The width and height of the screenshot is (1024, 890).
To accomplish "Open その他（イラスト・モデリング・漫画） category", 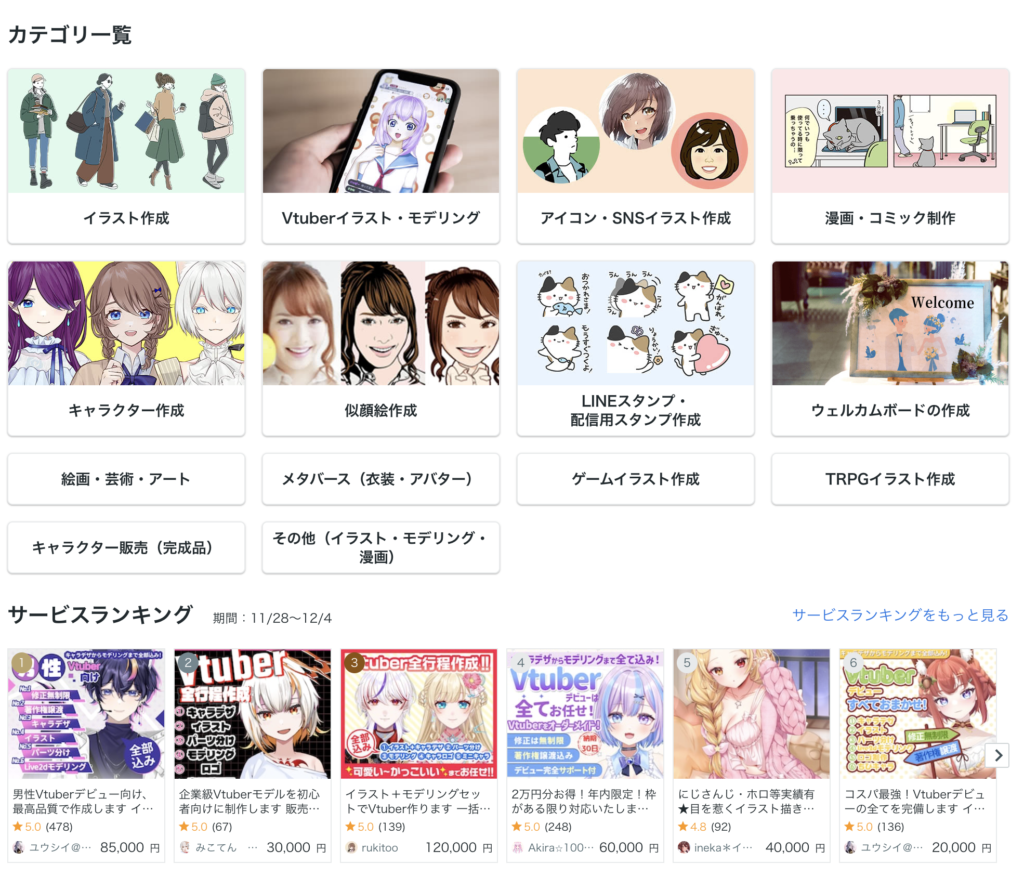I will pos(380,547).
